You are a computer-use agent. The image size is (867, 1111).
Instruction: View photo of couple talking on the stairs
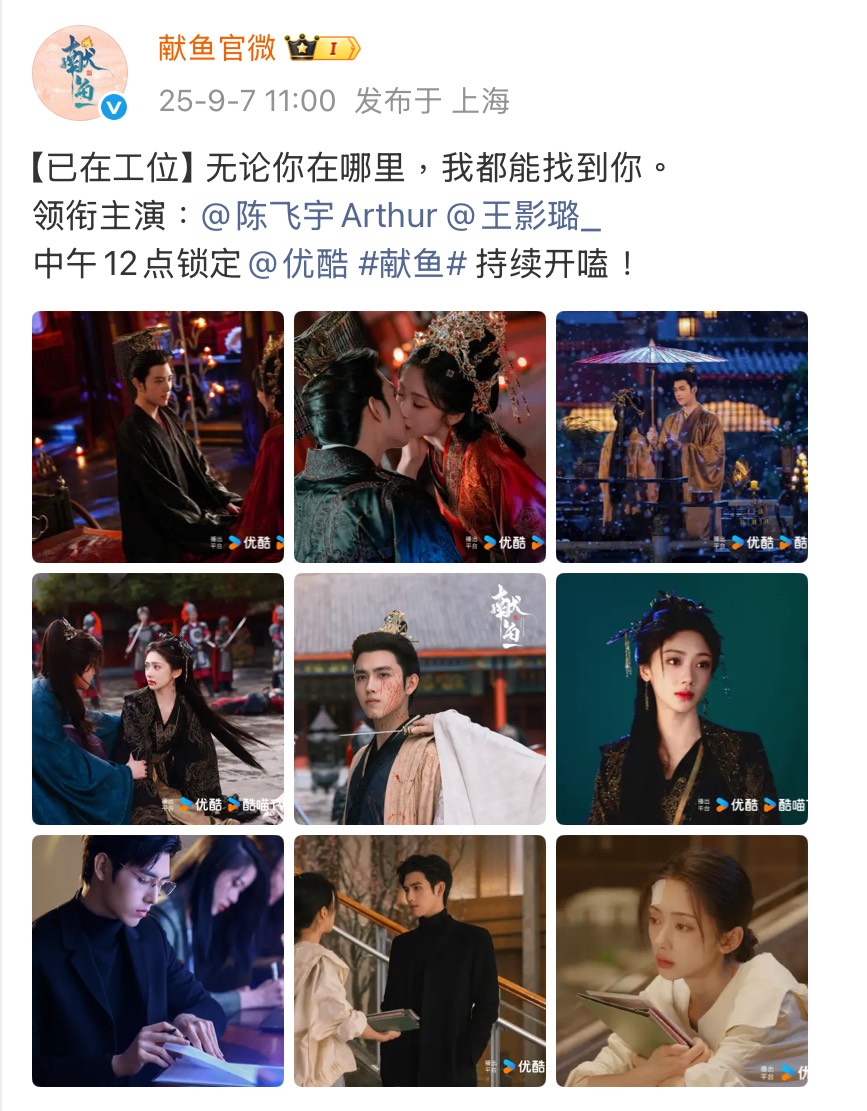420,961
